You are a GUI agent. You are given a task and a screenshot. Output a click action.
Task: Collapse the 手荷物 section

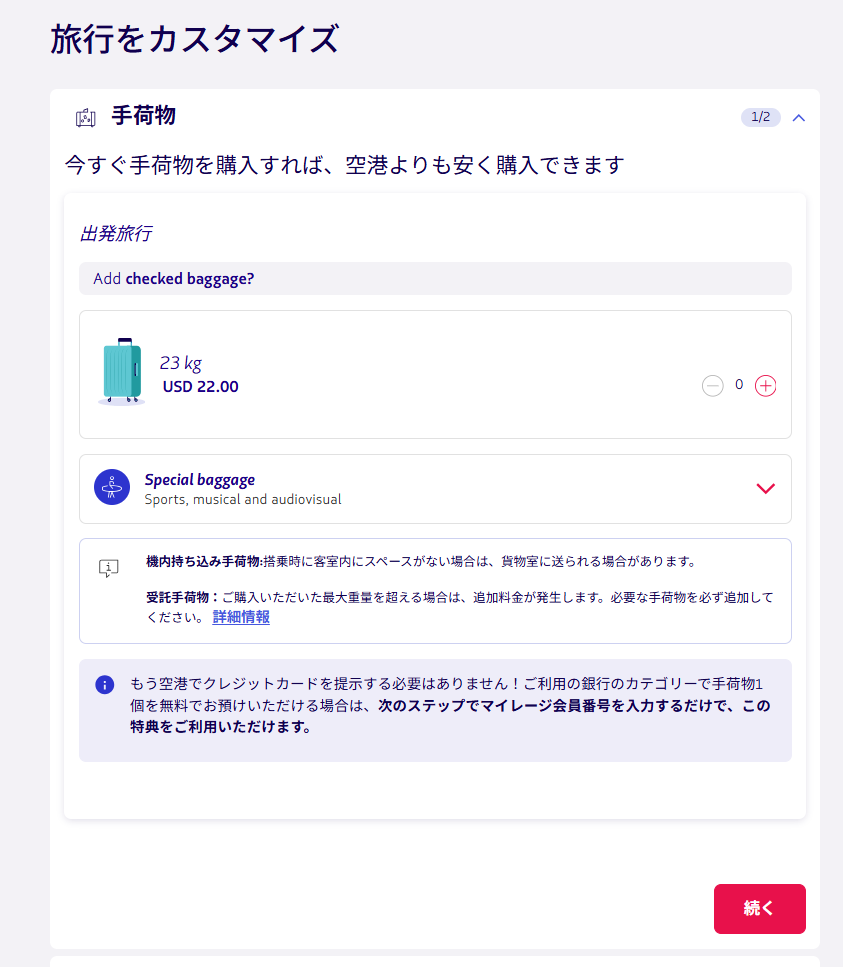[798, 118]
